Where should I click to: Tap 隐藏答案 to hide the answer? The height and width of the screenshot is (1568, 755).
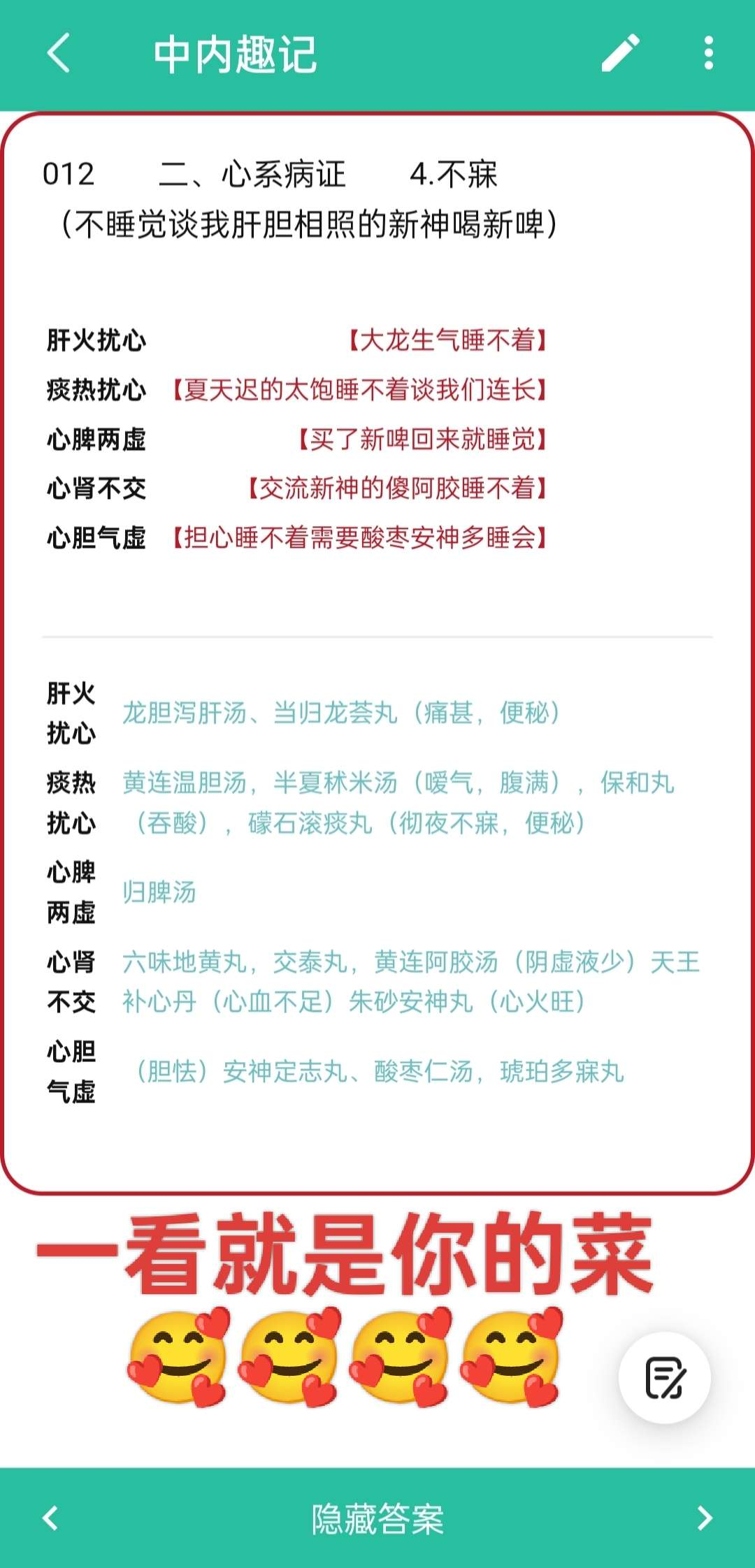377,1518
